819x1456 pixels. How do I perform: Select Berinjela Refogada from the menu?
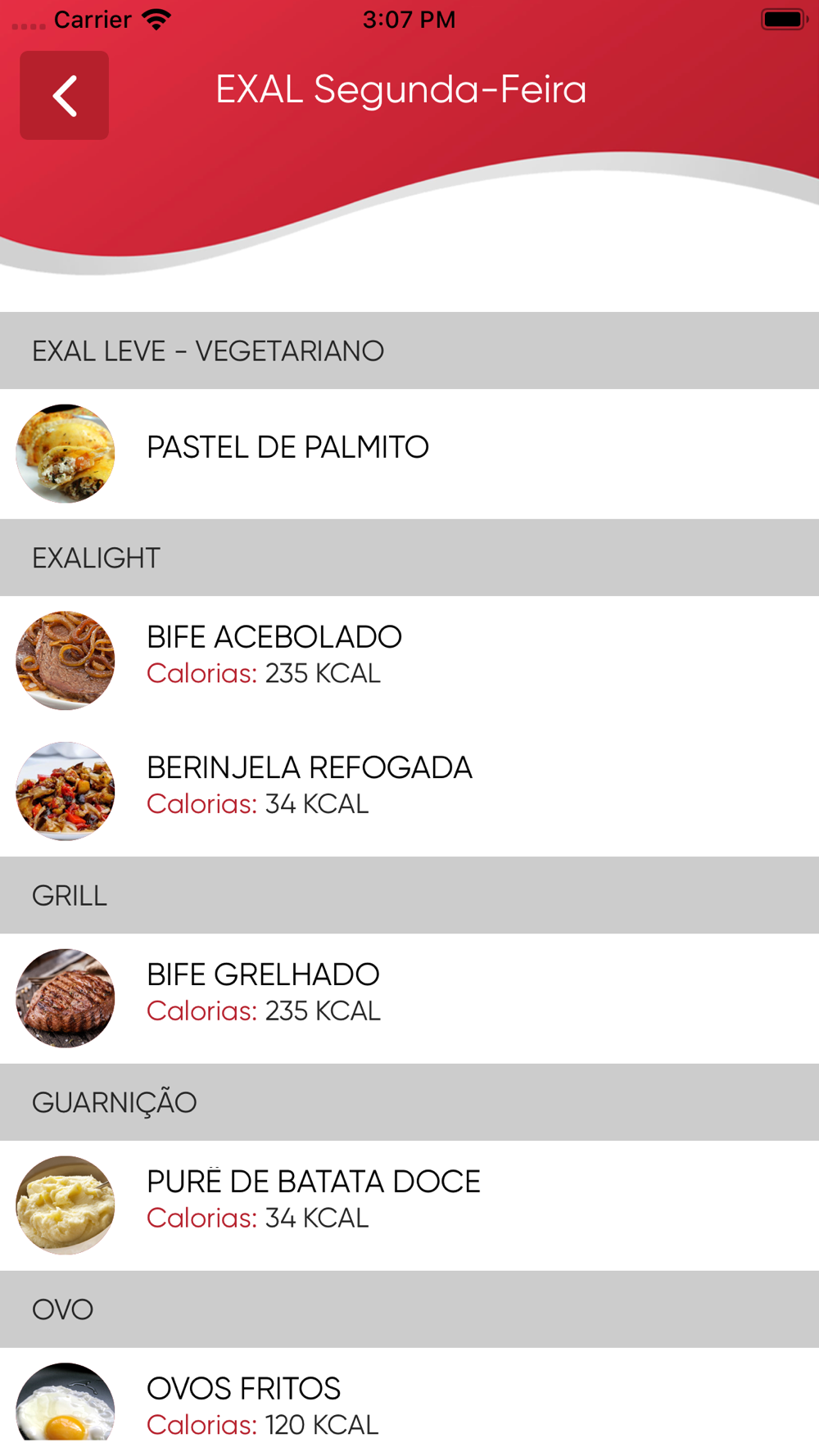[409, 791]
